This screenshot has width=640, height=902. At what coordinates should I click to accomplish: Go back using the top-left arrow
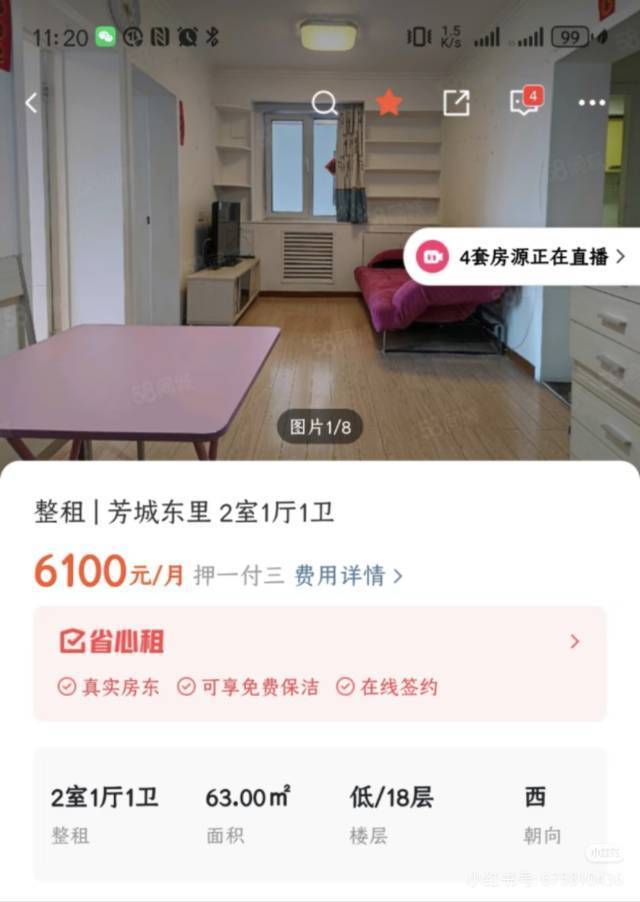(31, 103)
